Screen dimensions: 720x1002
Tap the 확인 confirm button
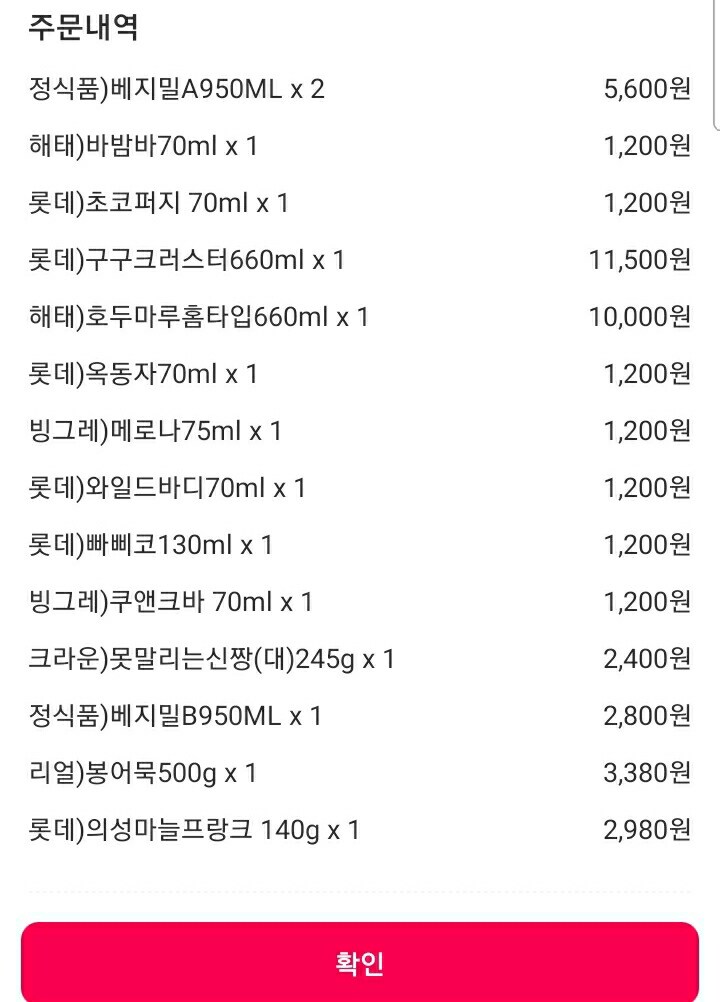coord(359,962)
